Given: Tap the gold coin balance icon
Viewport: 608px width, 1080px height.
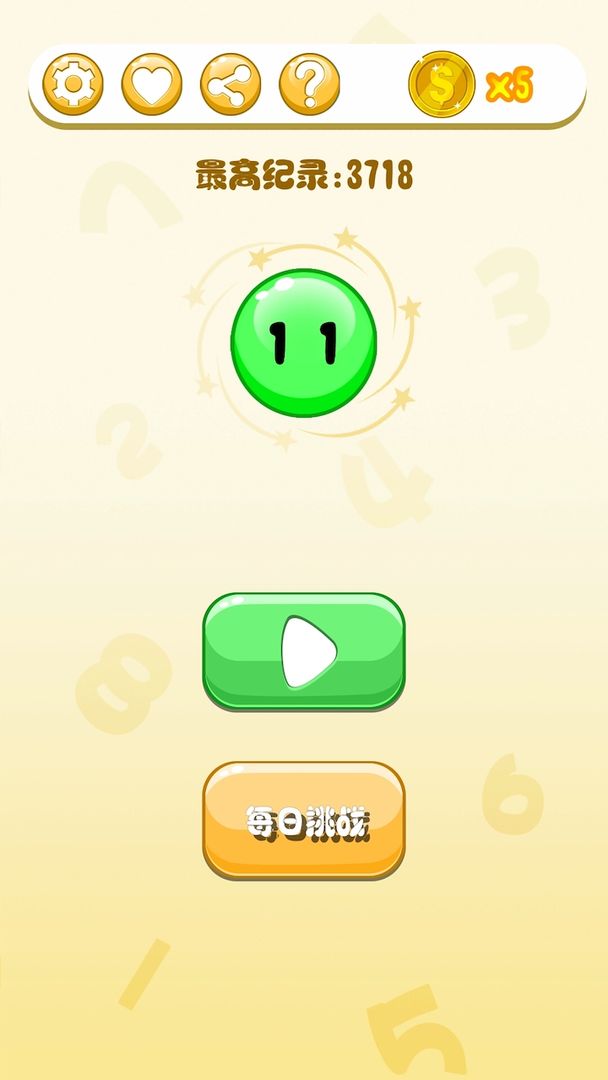Looking at the screenshot, I should [441, 85].
